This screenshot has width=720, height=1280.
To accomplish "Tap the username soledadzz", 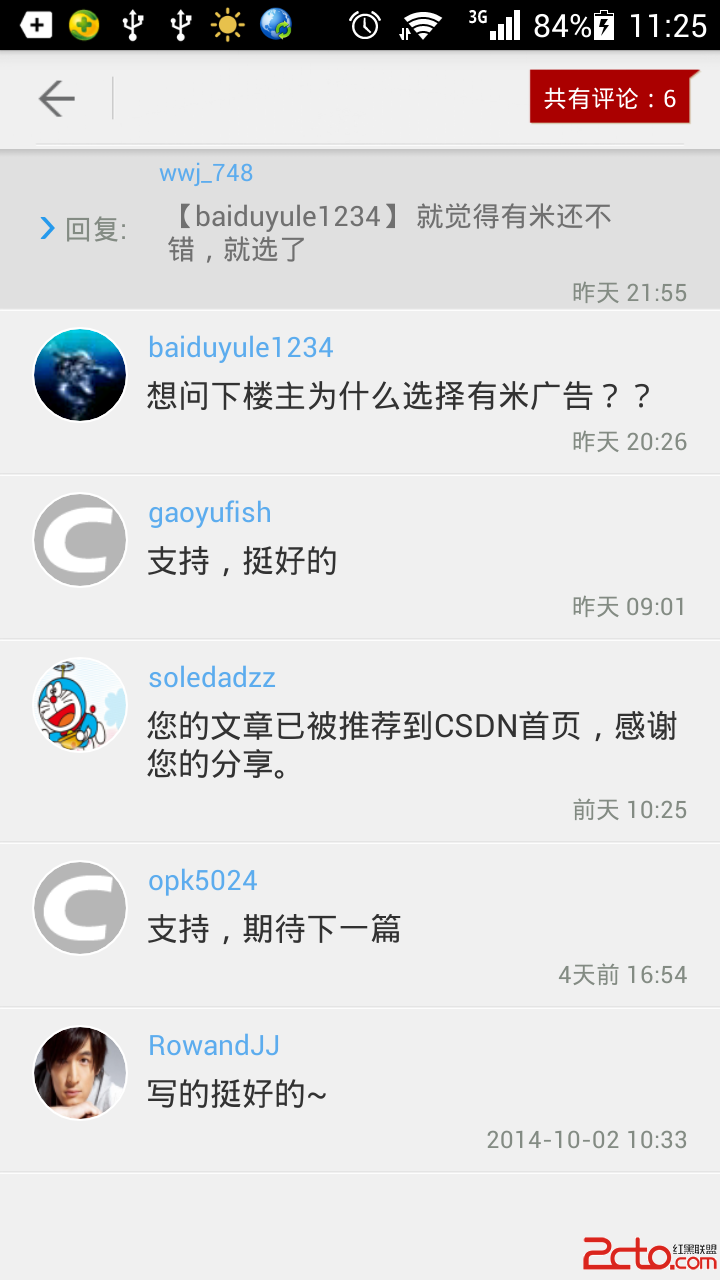I will (211, 678).
